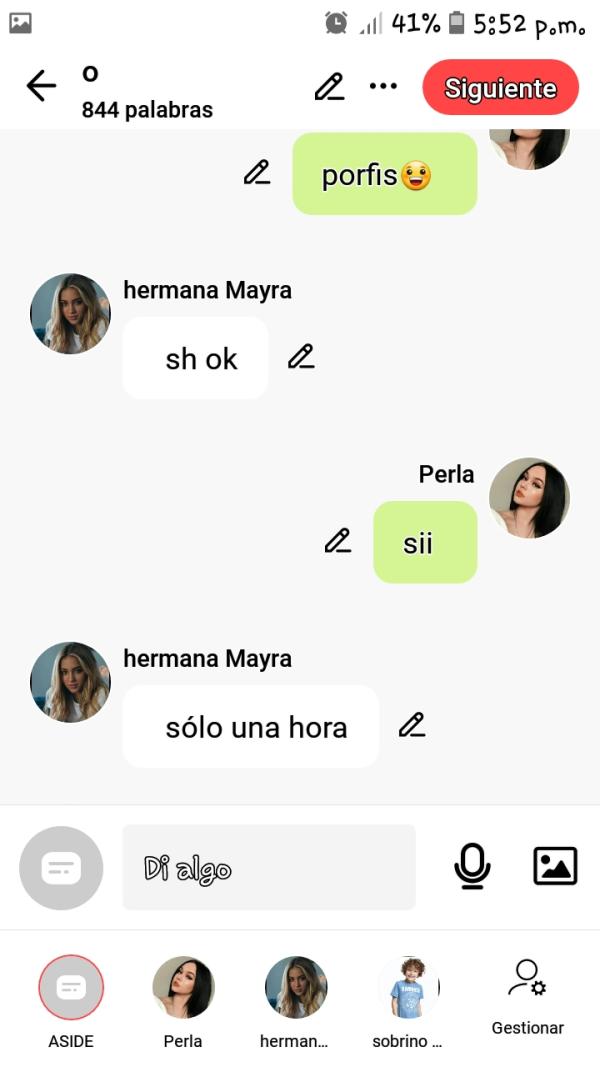Edit the "porfis" message
600x1067 pixels.
point(257,172)
